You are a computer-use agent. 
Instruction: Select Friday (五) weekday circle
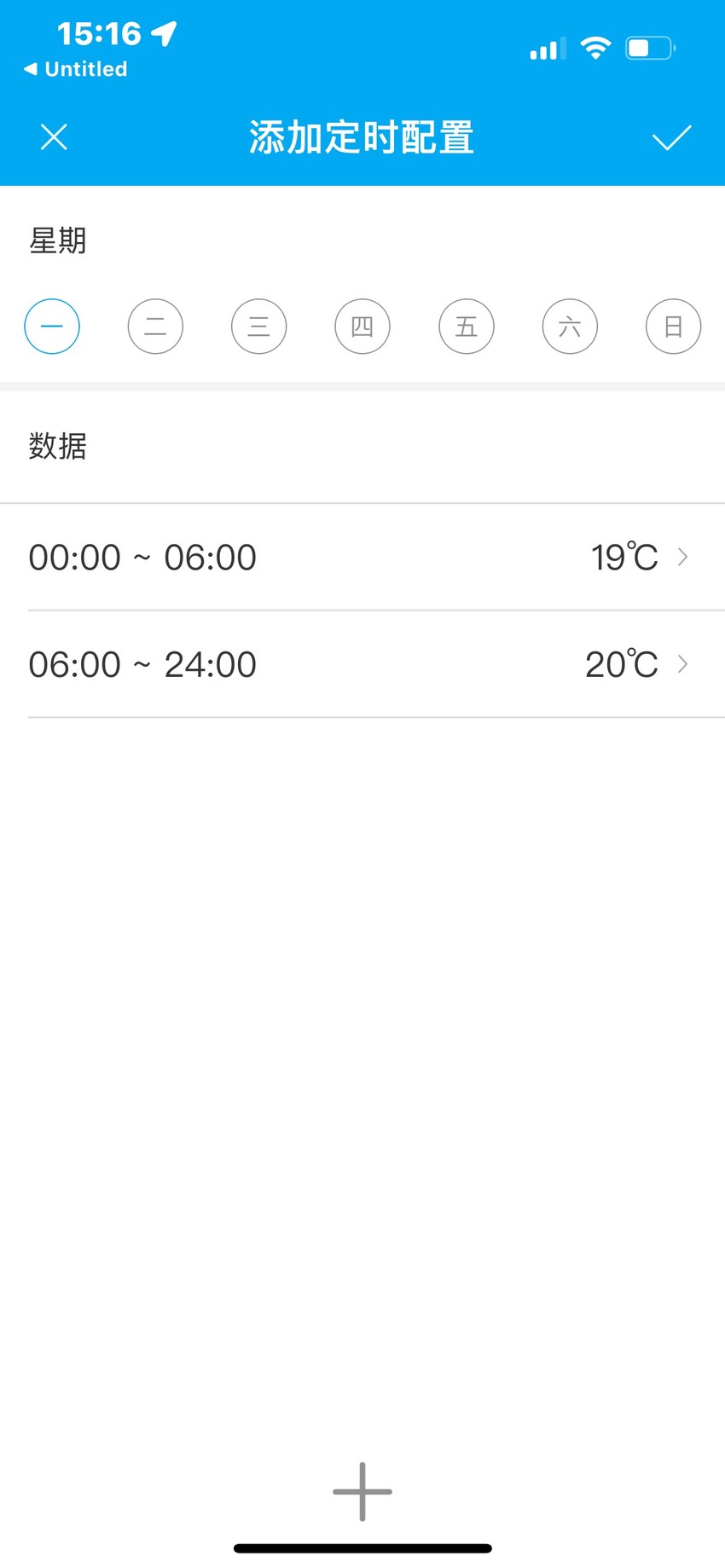tap(467, 327)
